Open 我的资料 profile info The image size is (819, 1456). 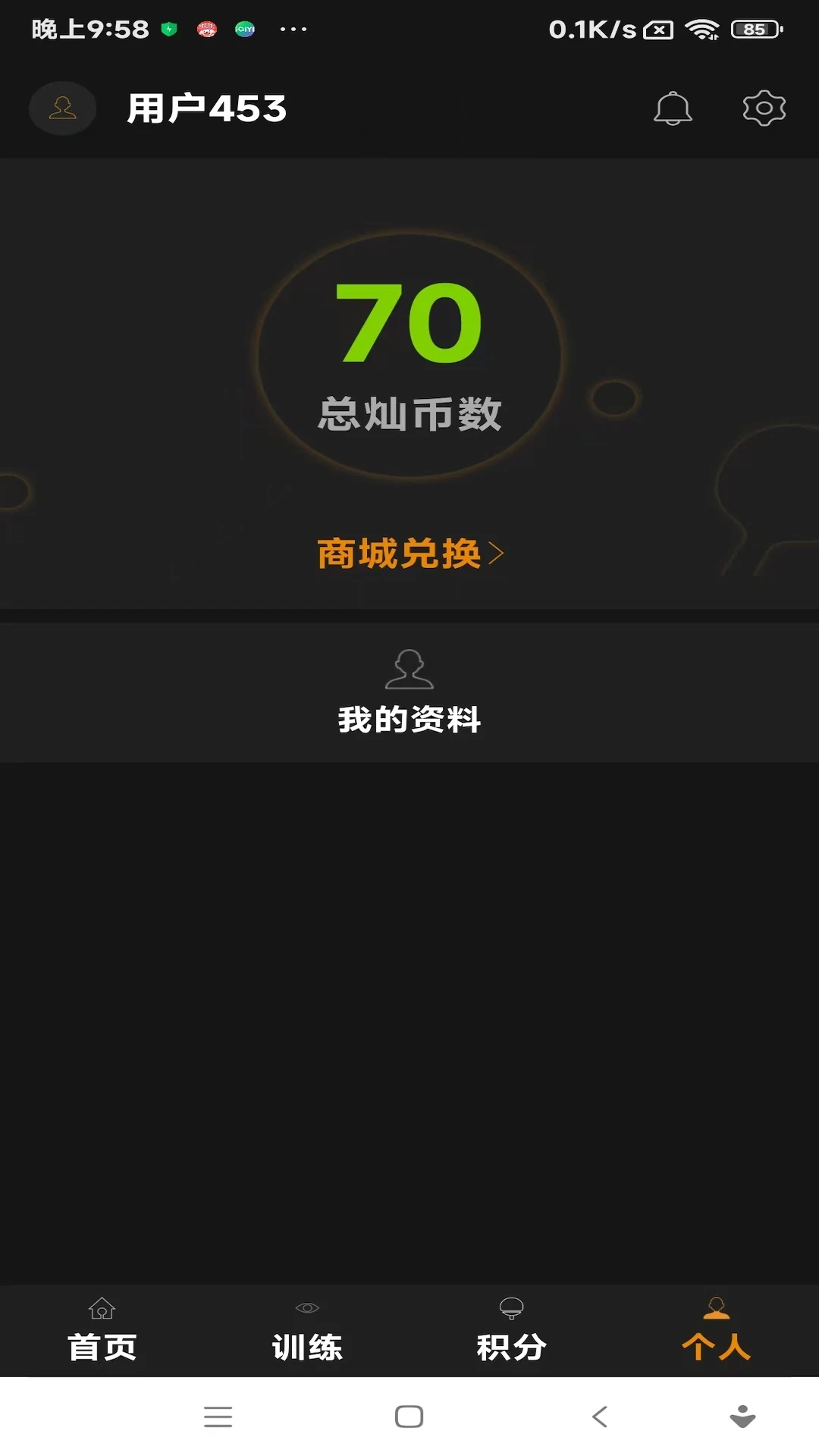click(409, 692)
